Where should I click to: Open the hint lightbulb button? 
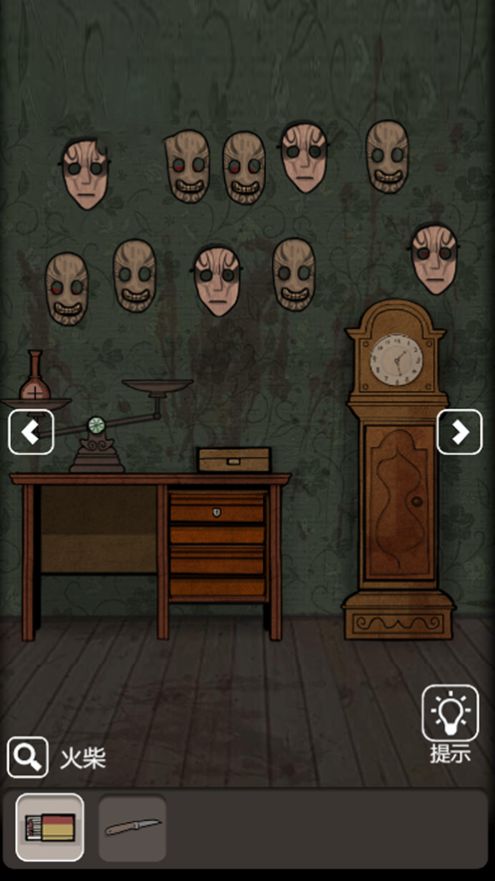450,712
